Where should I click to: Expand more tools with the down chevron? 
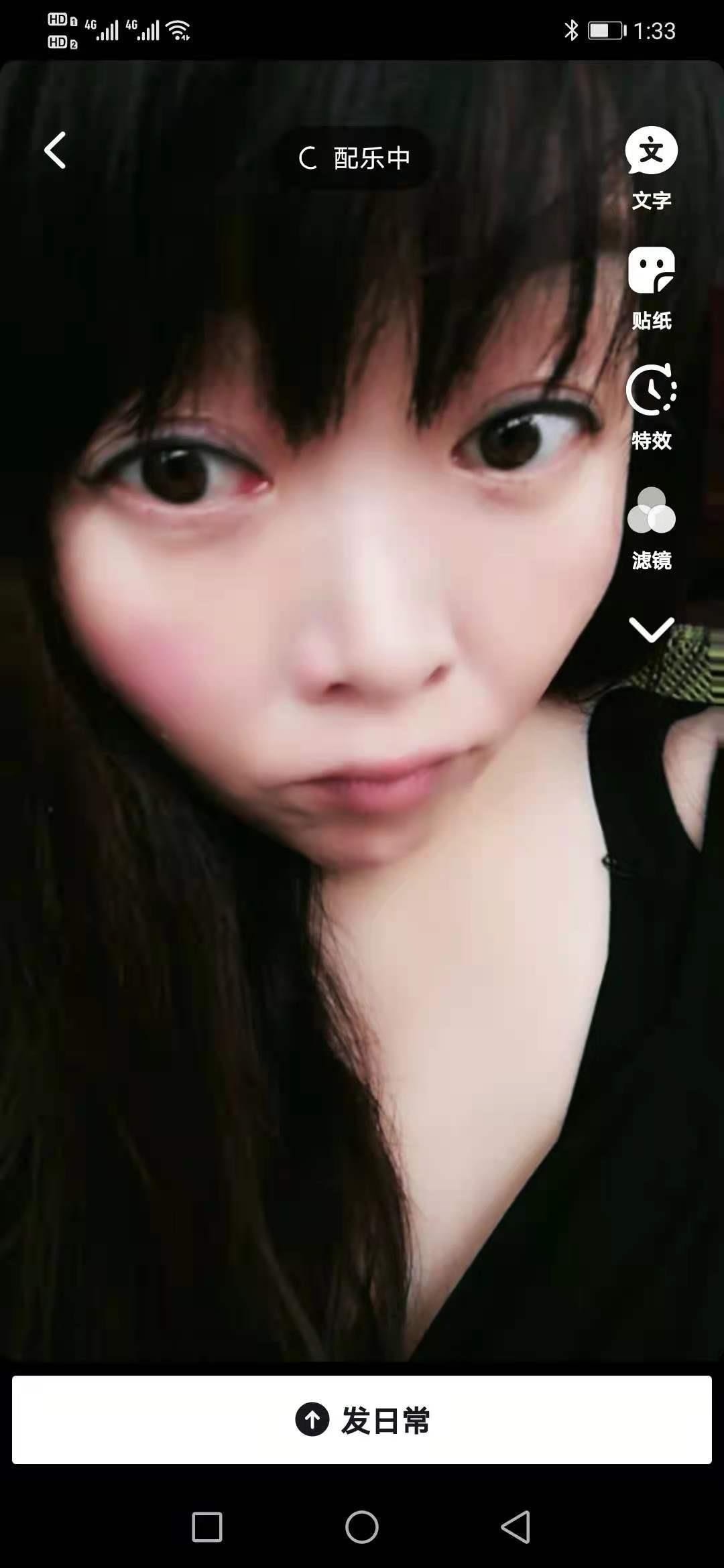click(651, 630)
